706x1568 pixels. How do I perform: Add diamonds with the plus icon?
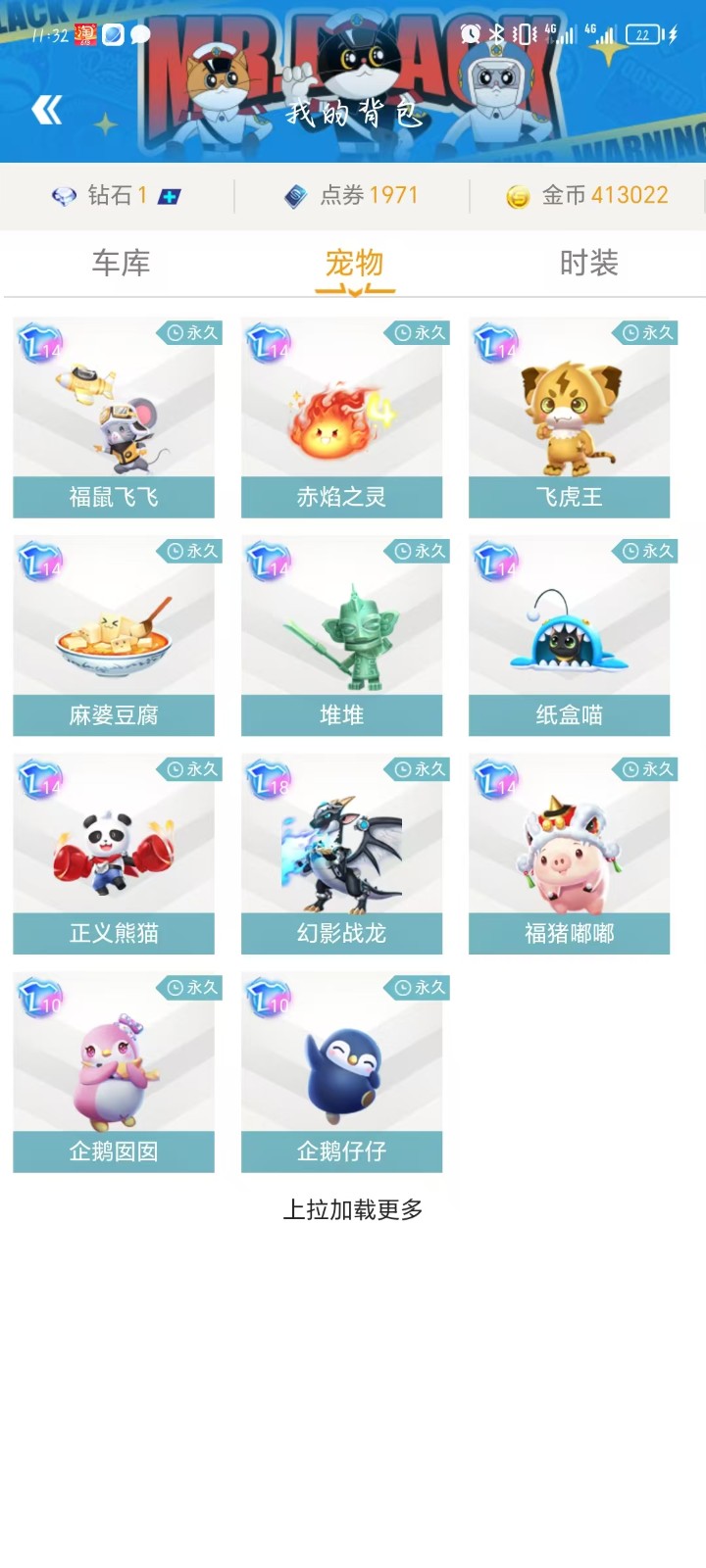[170, 196]
